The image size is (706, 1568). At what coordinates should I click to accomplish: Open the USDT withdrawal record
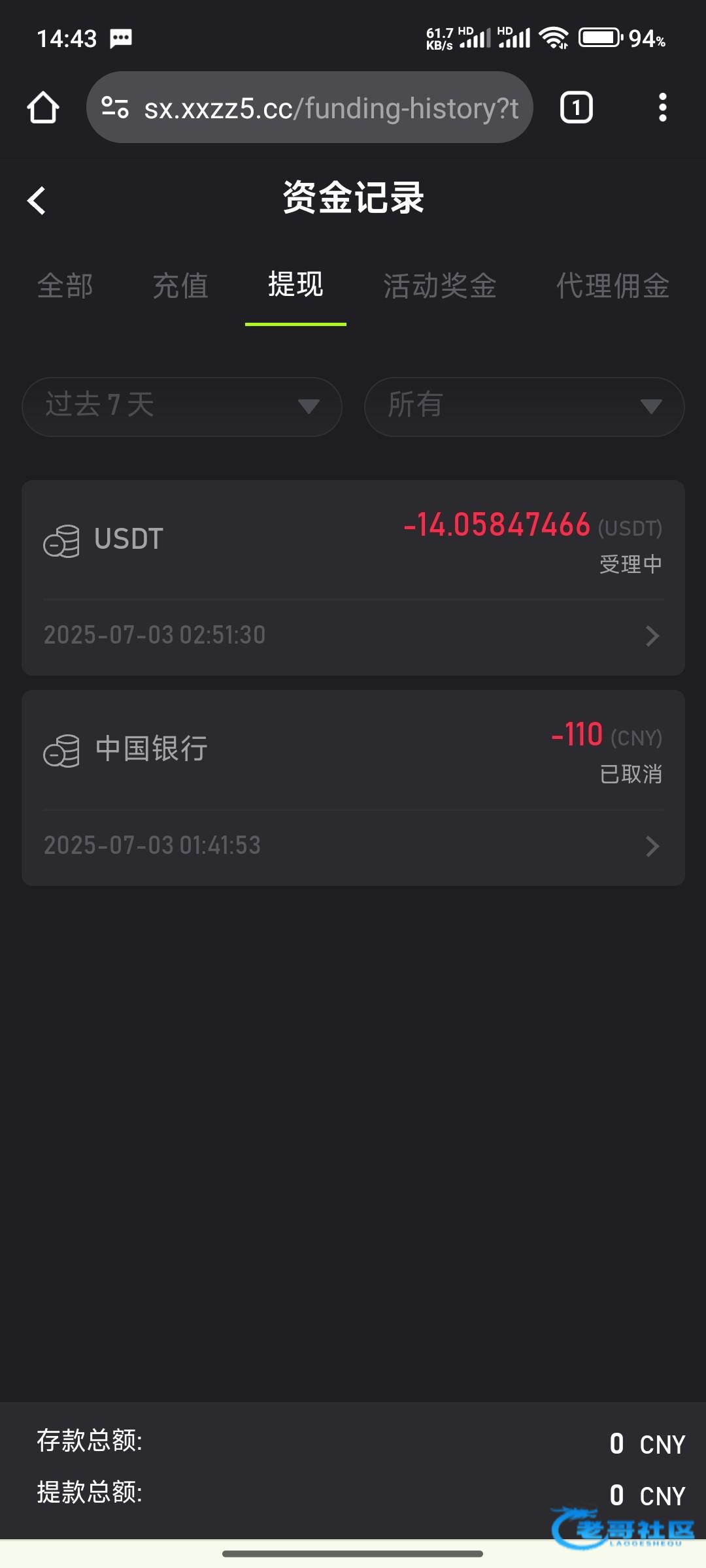(353, 578)
